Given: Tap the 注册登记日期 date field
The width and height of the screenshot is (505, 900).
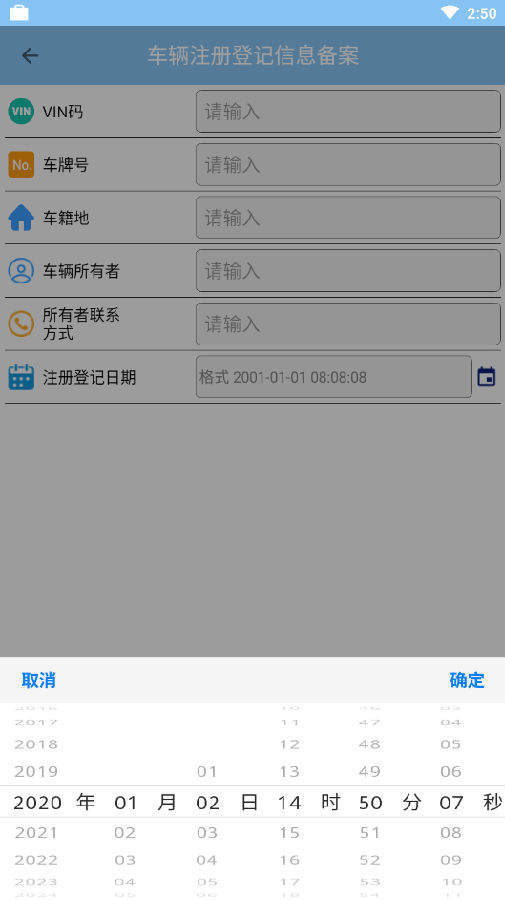Looking at the screenshot, I should coord(334,377).
